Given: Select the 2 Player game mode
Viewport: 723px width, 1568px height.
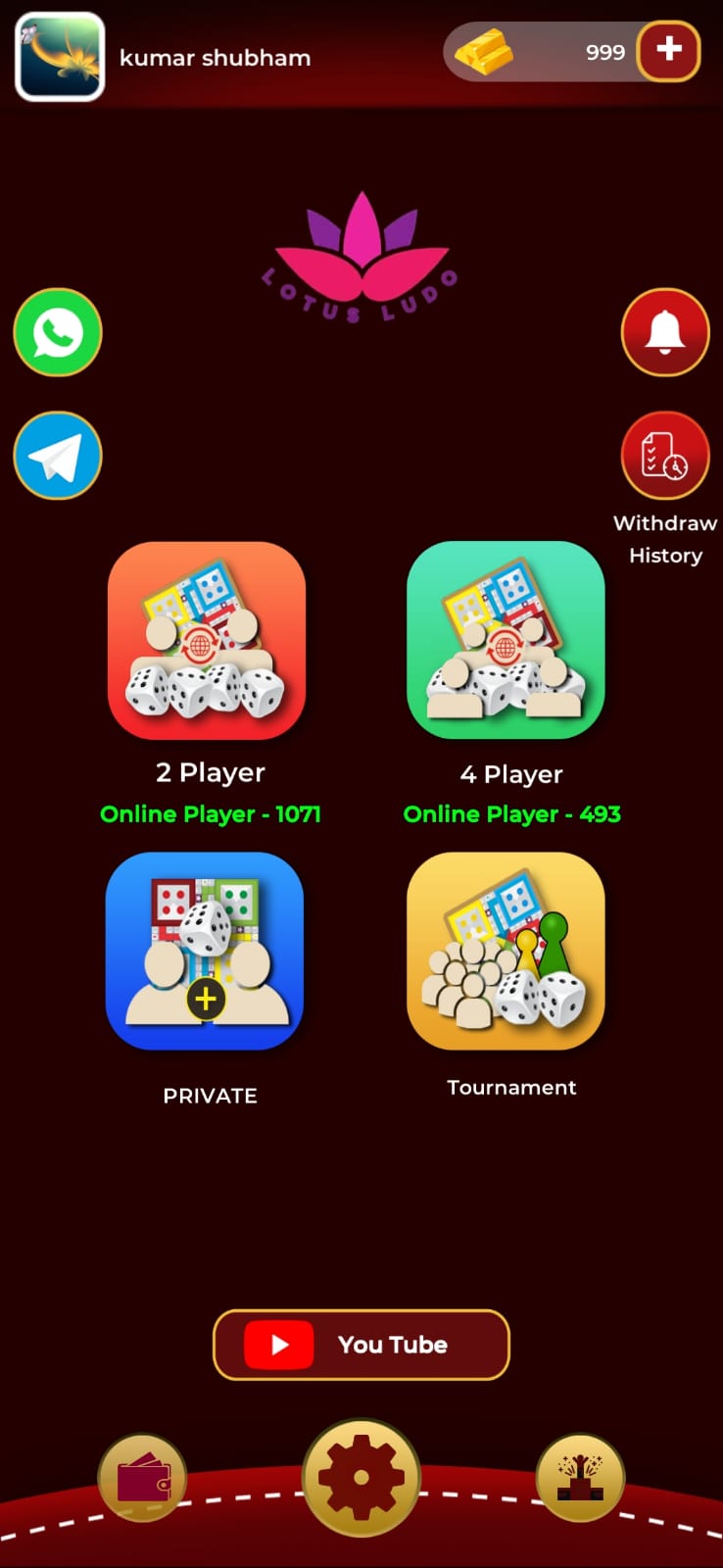Looking at the screenshot, I should click(209, 640).
